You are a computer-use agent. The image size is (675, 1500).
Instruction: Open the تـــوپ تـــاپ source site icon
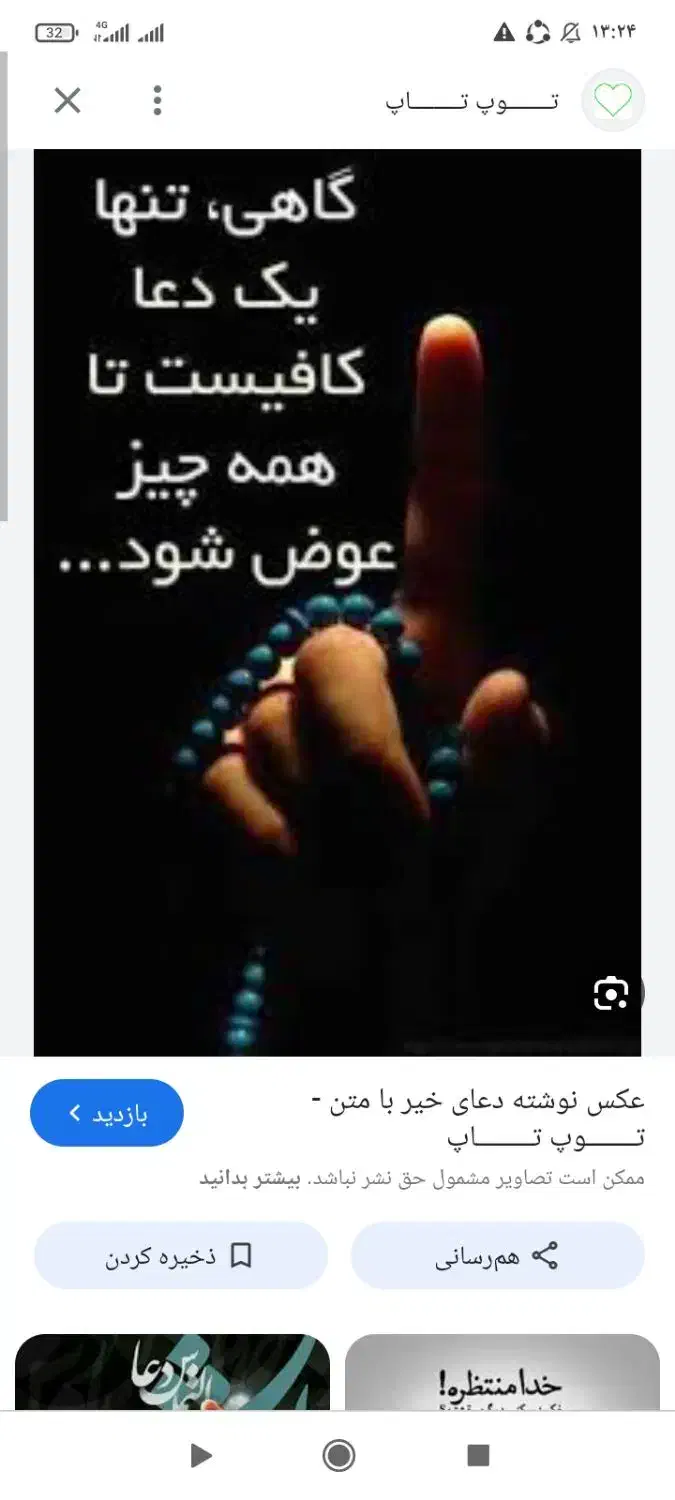pos(612,100)
